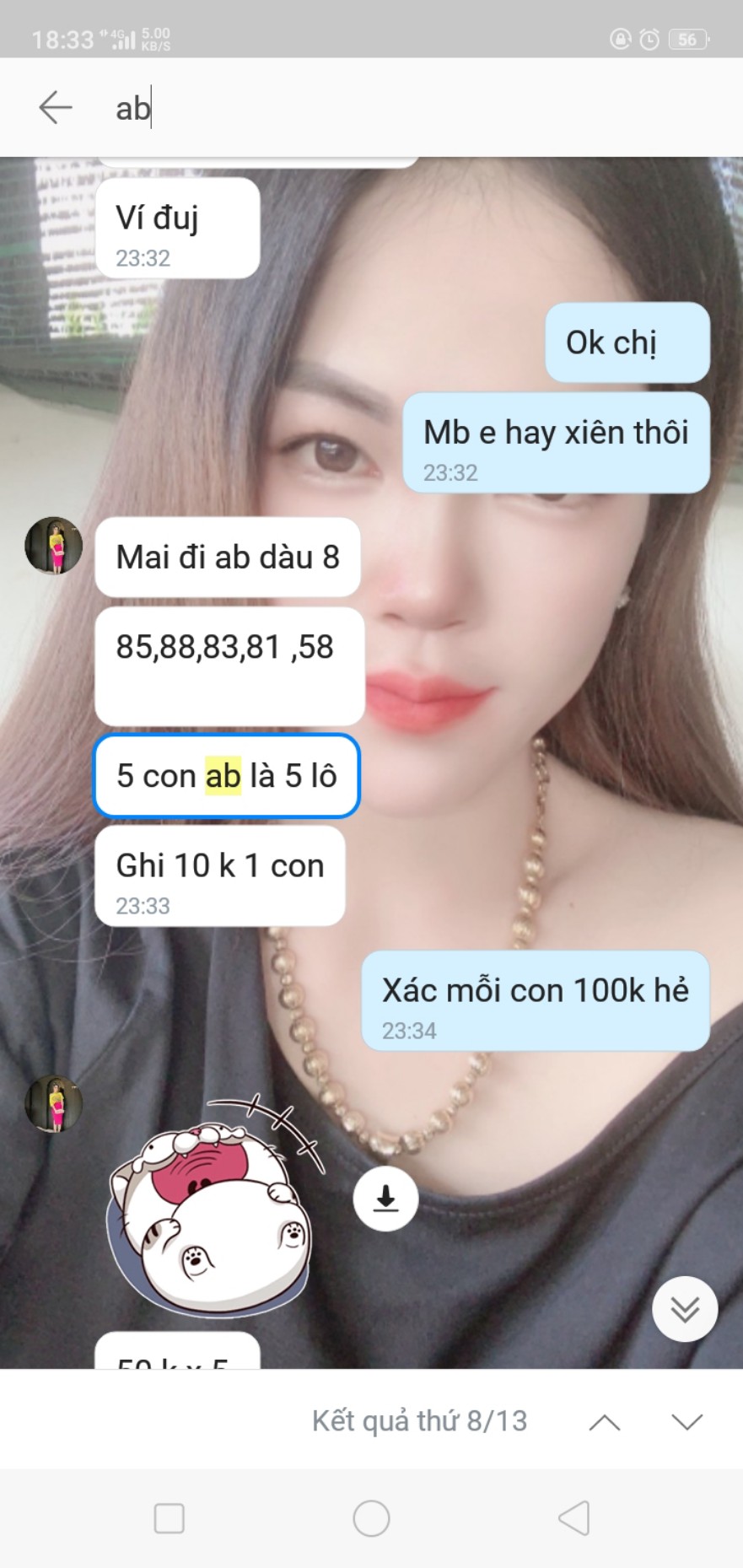
Task: Tap the cat sticker message
Action: coord(216,1204)
